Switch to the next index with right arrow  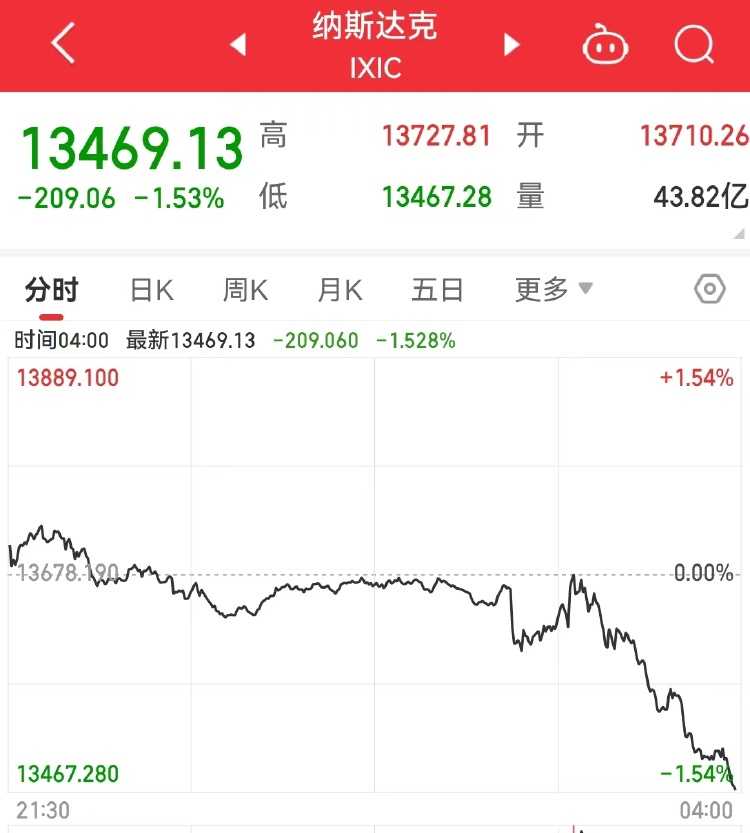coord(512,45)
